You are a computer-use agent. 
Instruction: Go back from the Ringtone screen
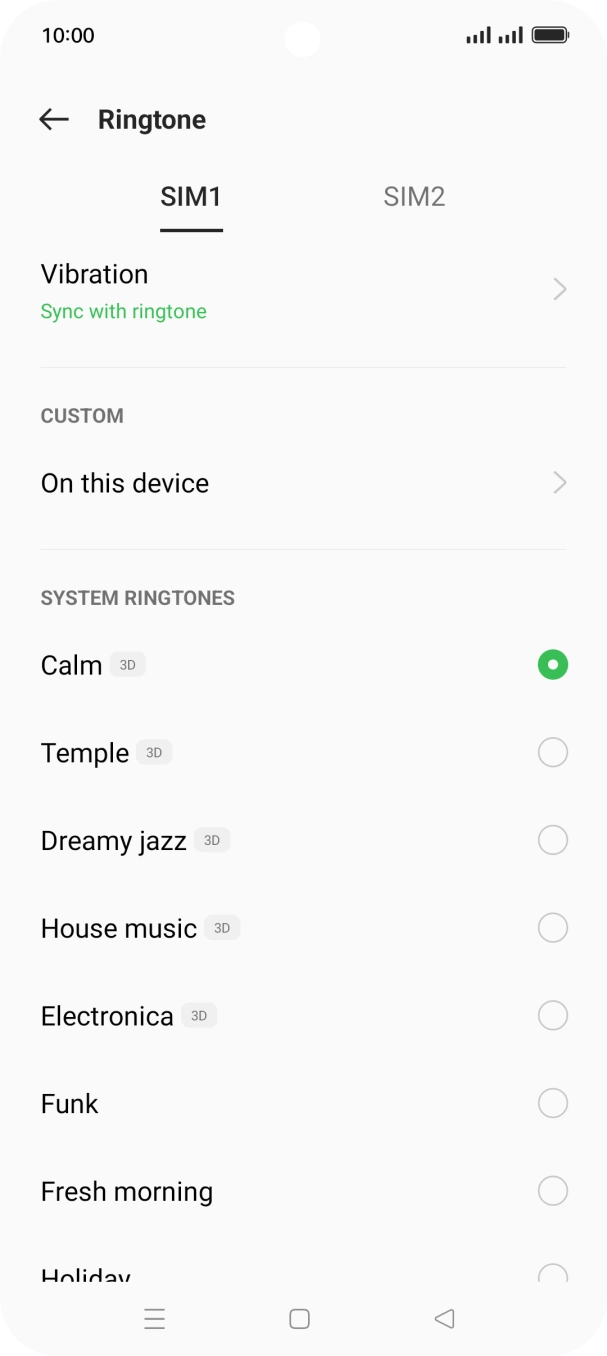tap(54, 120)
